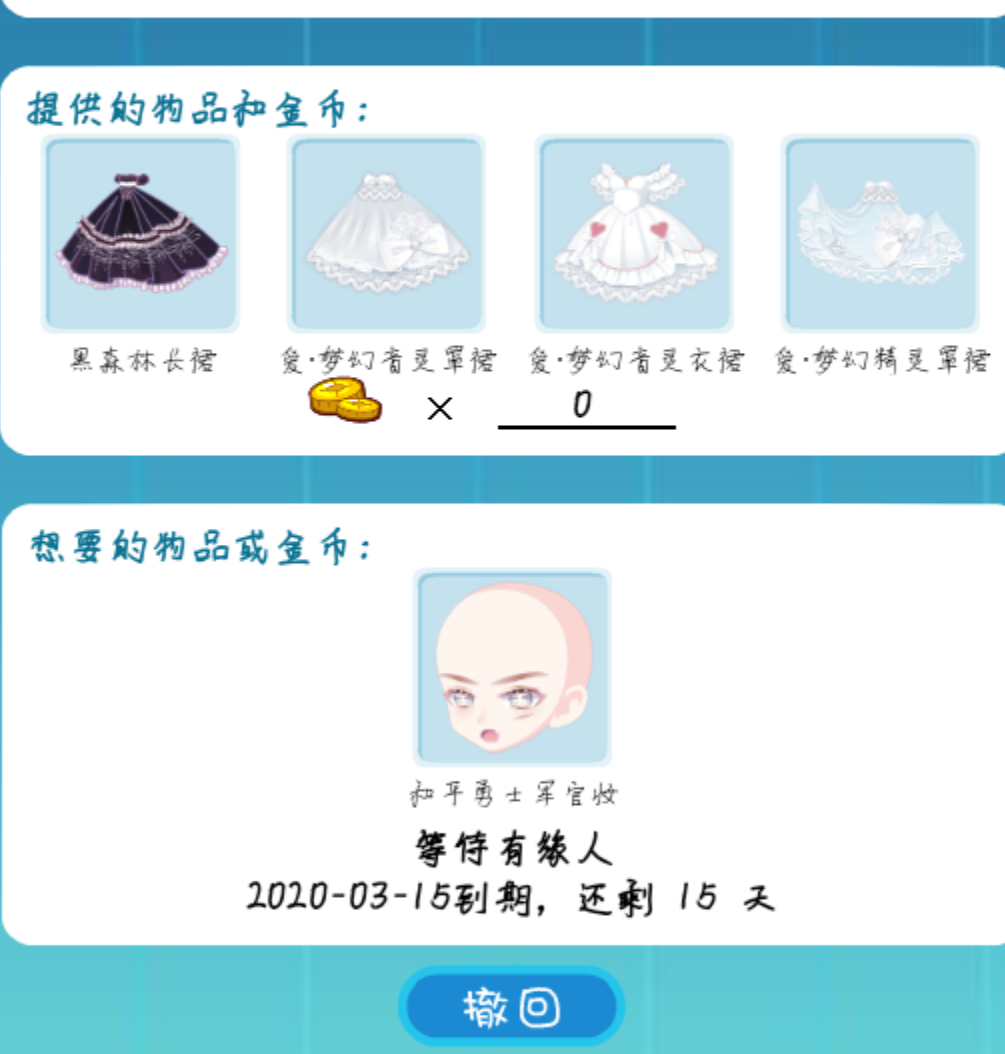
Task: Open the 黑森林长裙 item tile
Action: tap(140, 234)
